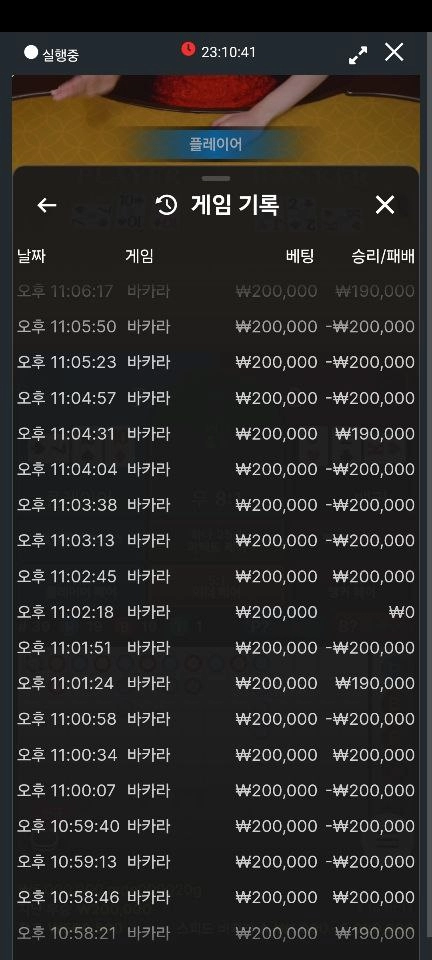Go back from the game history panel
Viewport: 432px width, 960px height.
point(47,205)
